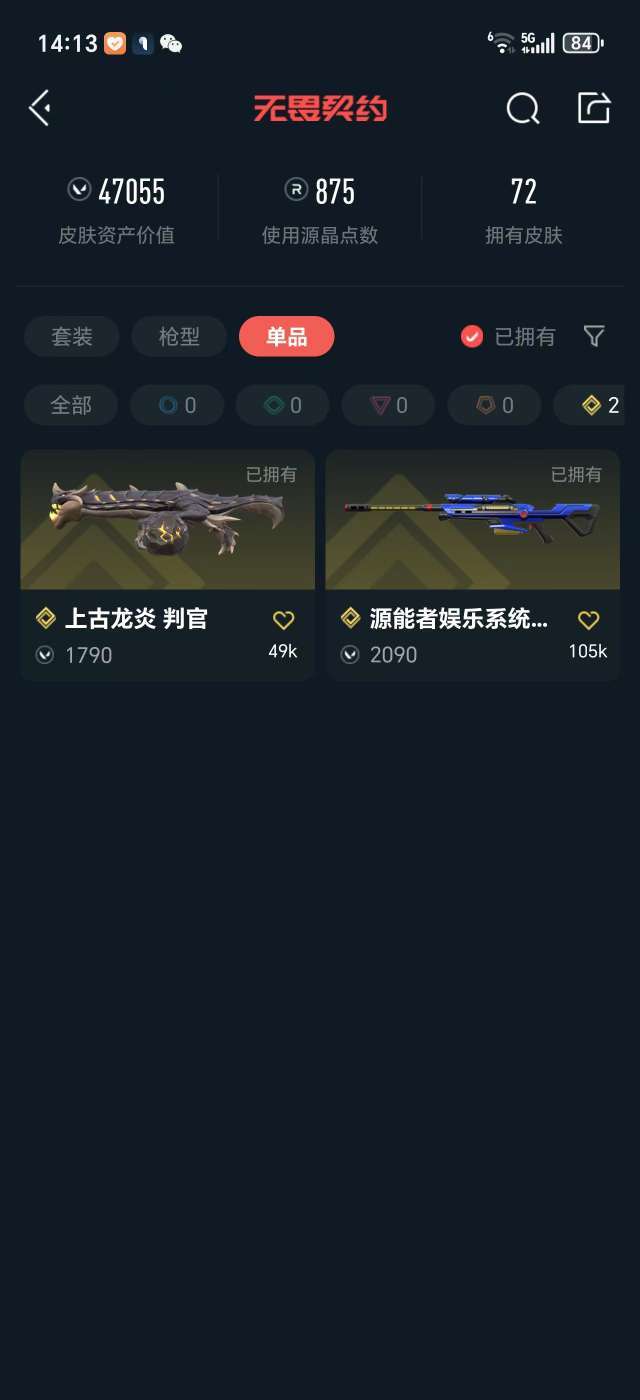
Task: Select the 全部 rarity chip
Action: tap(71, 405)
